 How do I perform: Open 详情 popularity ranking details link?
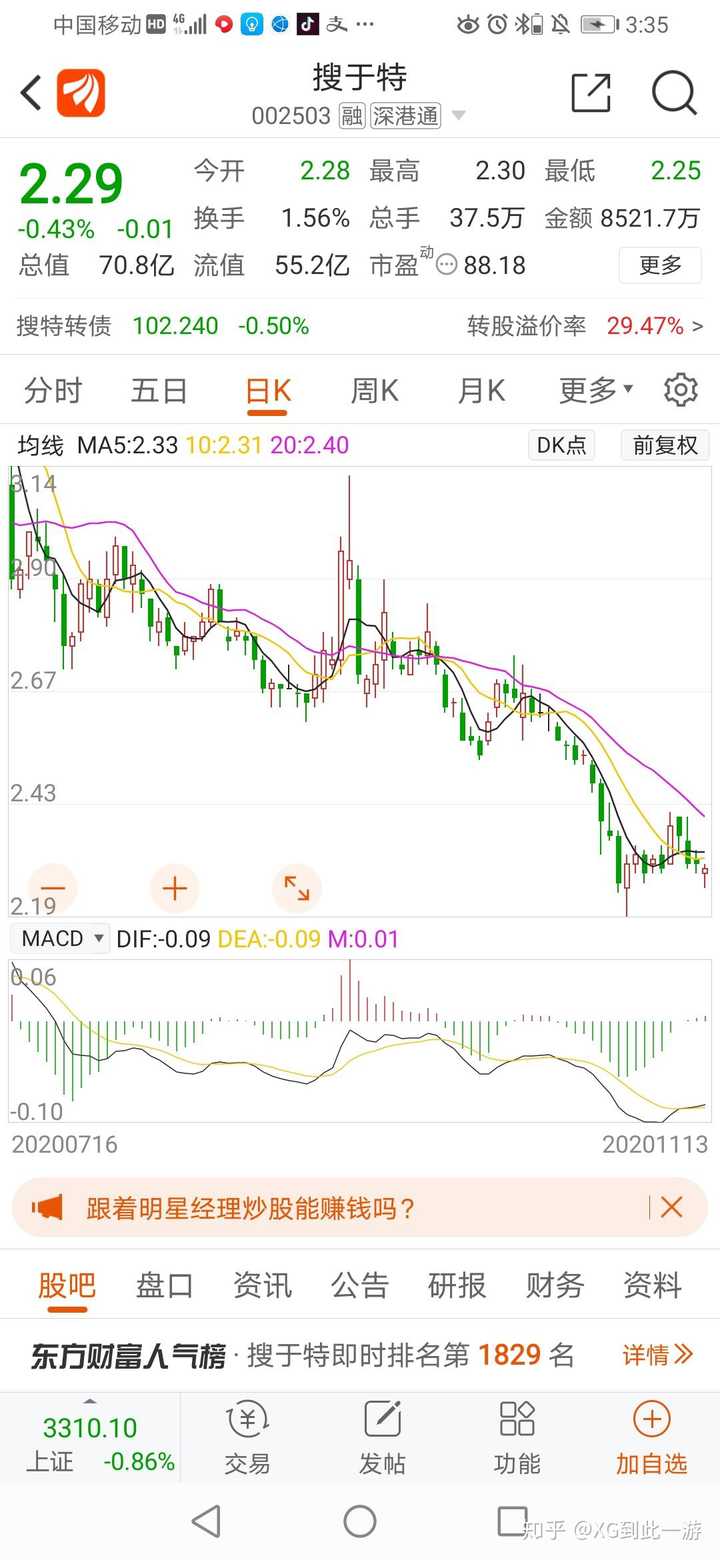[657, 1354]
